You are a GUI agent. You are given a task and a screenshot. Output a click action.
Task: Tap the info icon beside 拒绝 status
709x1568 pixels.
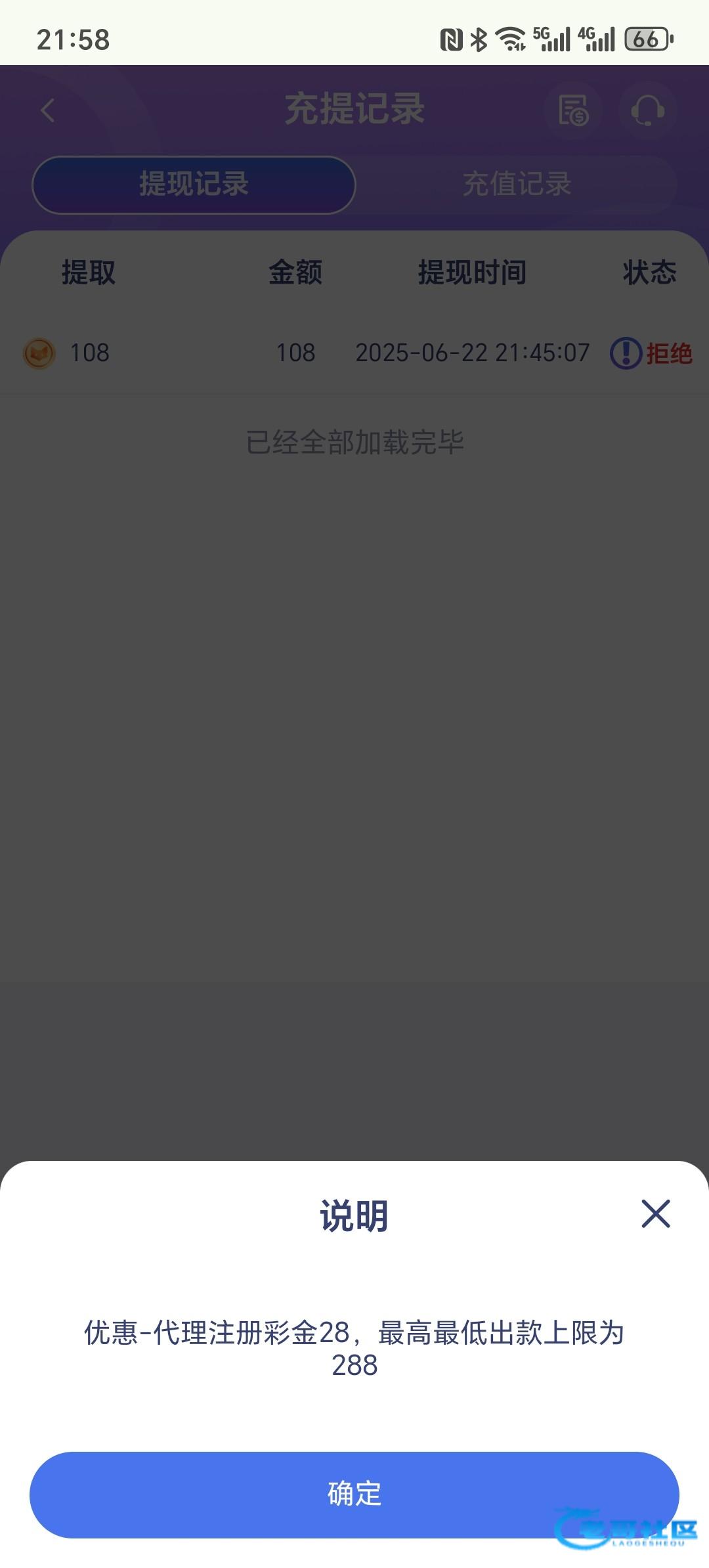pos(626,353)
